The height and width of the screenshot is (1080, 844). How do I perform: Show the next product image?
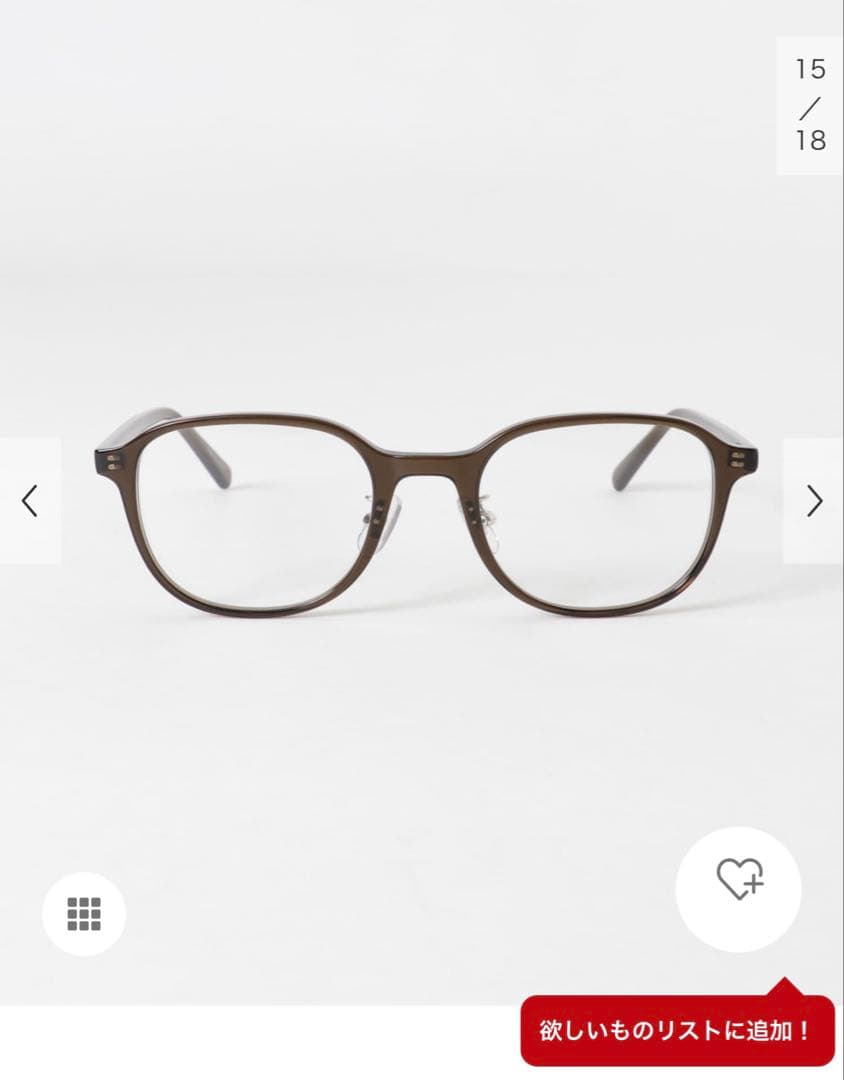(814, 500)
